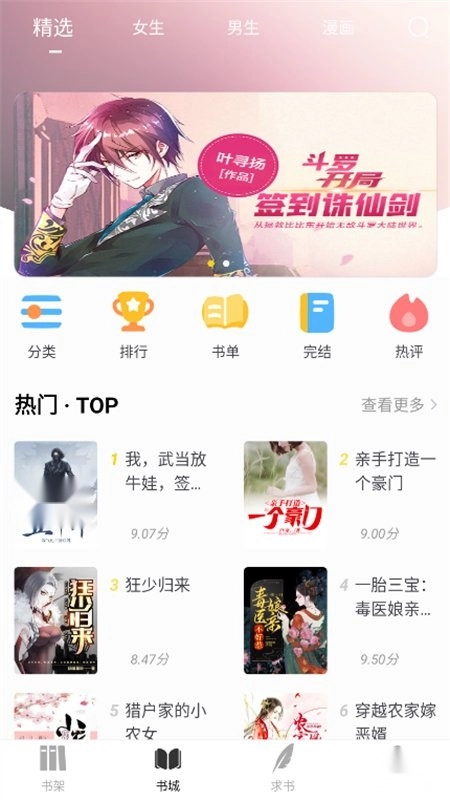The height and width of the screenshot is (800, 450).
Task: Open the book 穿越农家嫁恶婿
Action: pos(340,716)
